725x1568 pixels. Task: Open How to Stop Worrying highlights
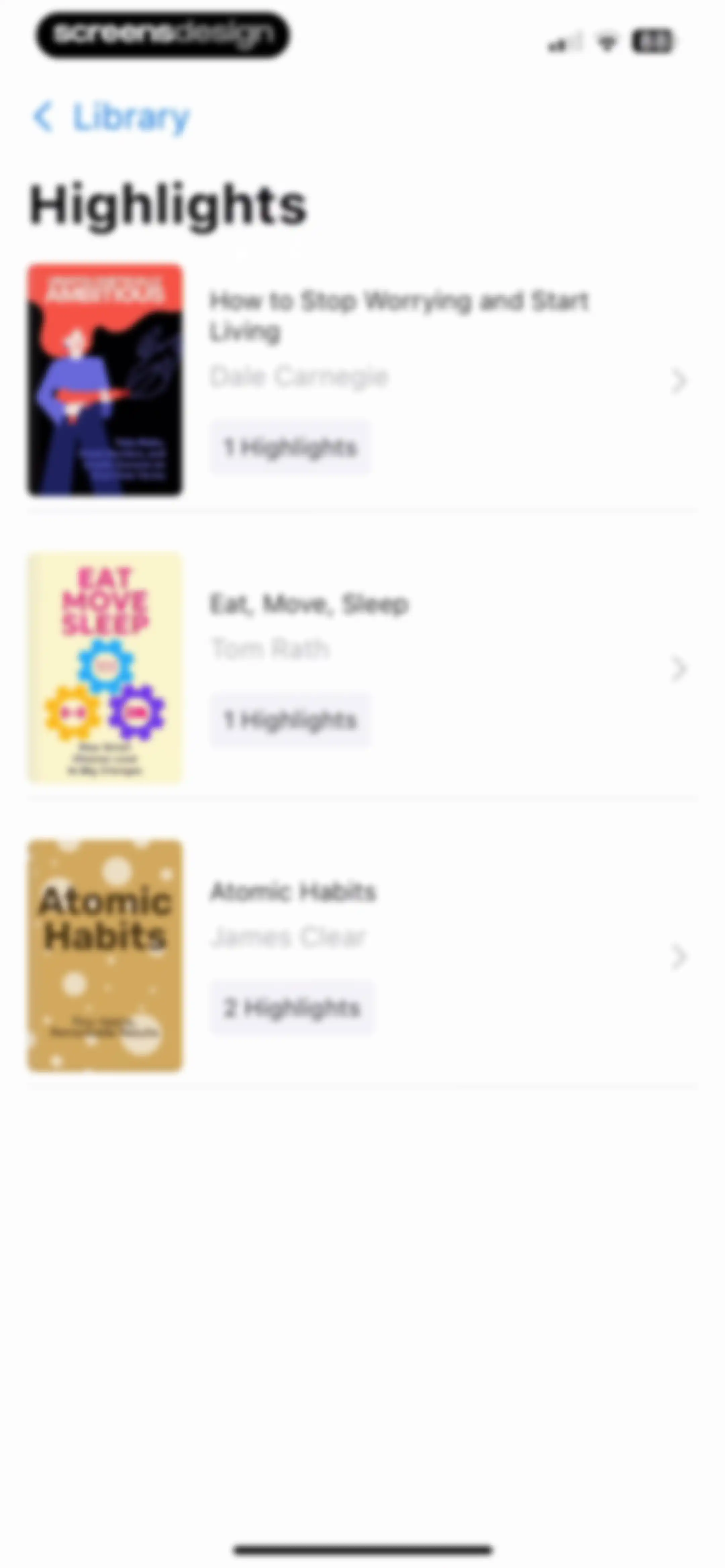(362, 380)
